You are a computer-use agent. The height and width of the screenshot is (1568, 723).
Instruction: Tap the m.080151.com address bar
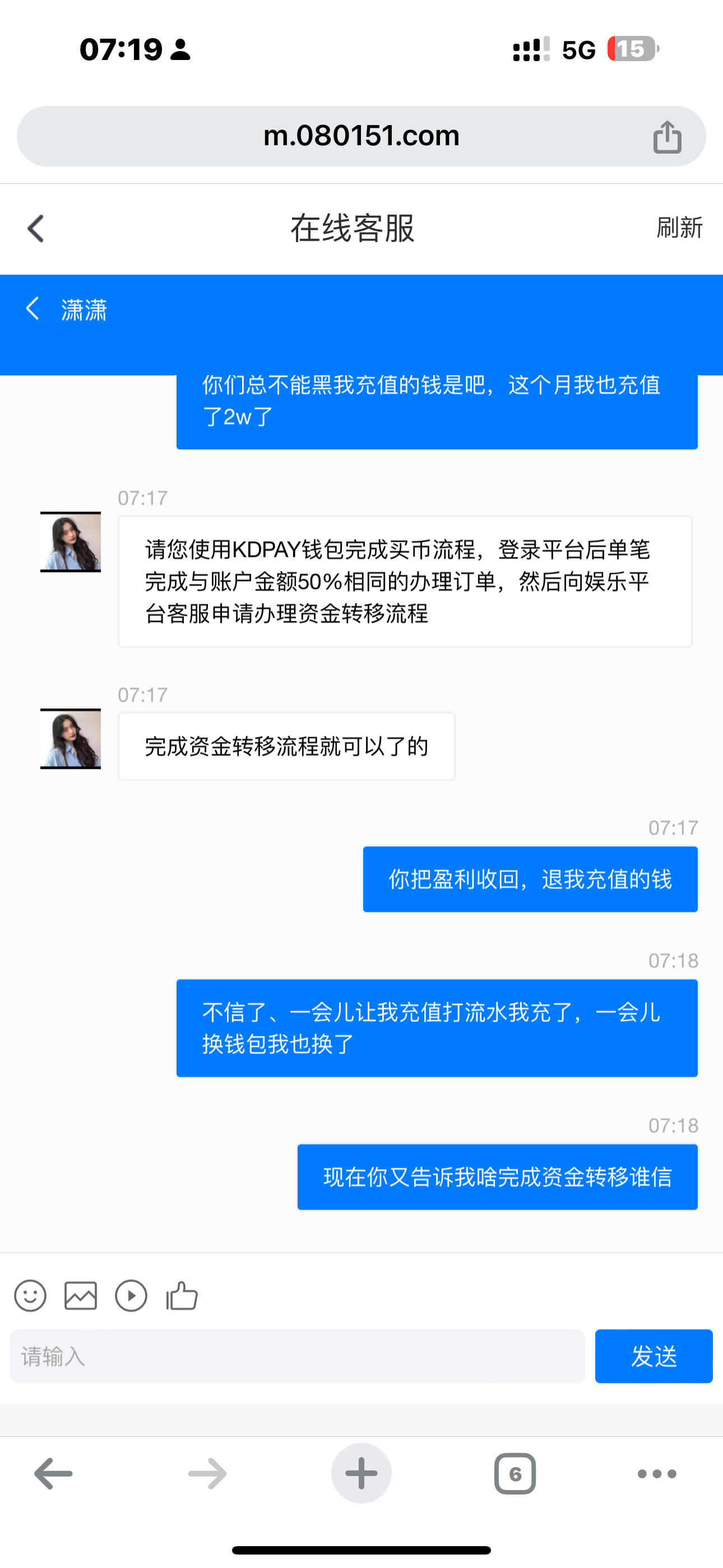click(x=361, y=136)
